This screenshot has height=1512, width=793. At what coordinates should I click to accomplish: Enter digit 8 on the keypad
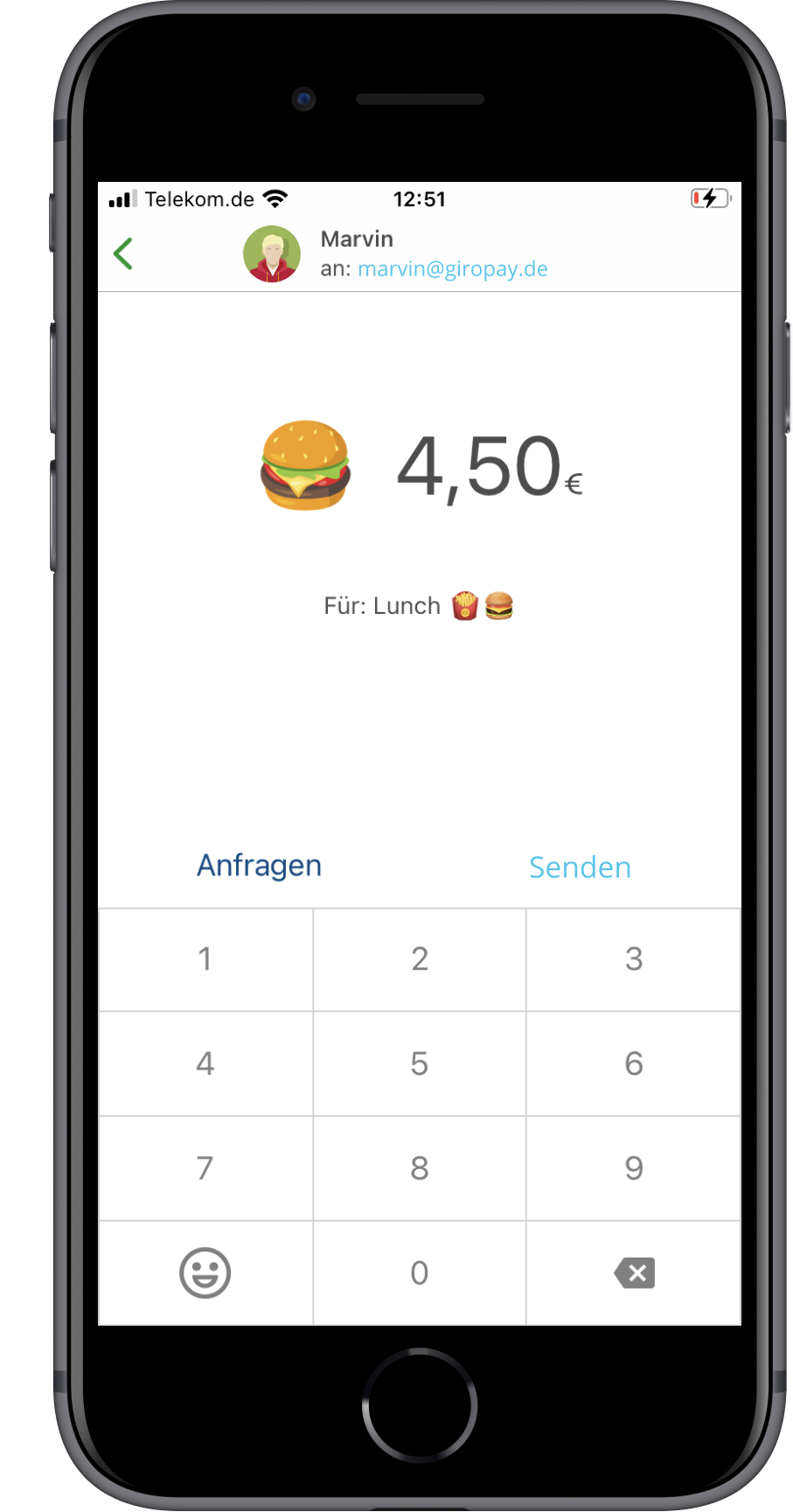pyautogui.click(x=420, y=1167)
